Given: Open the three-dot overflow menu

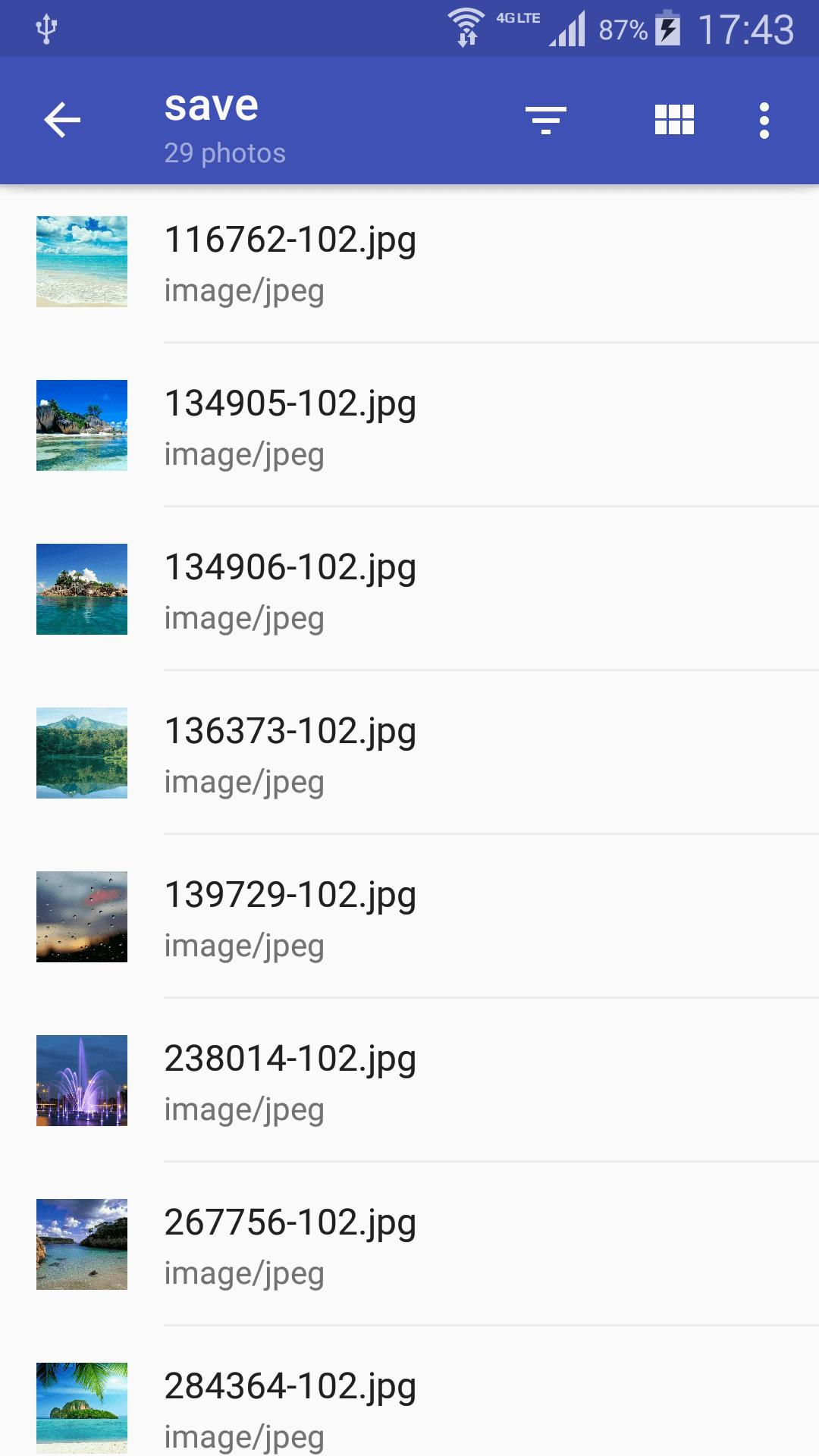Looking at the screenshot, I should pos(764,121).
